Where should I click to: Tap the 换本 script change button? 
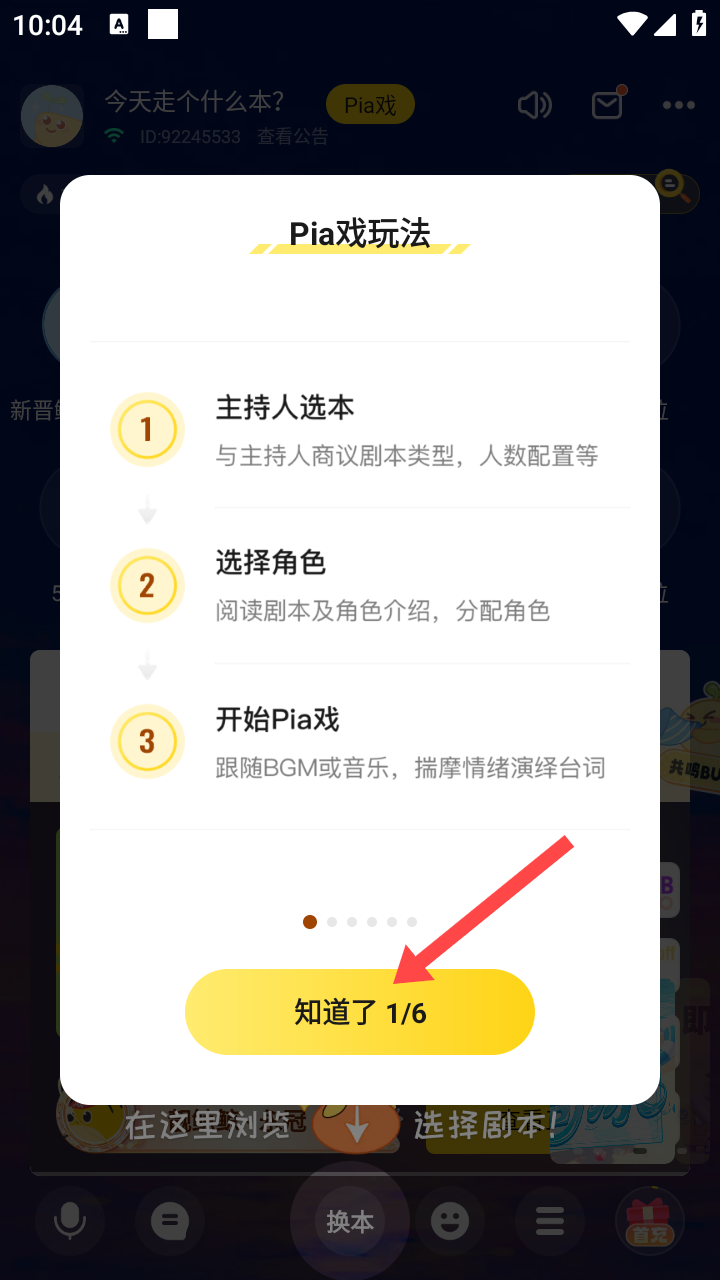tap(350, 1221)
